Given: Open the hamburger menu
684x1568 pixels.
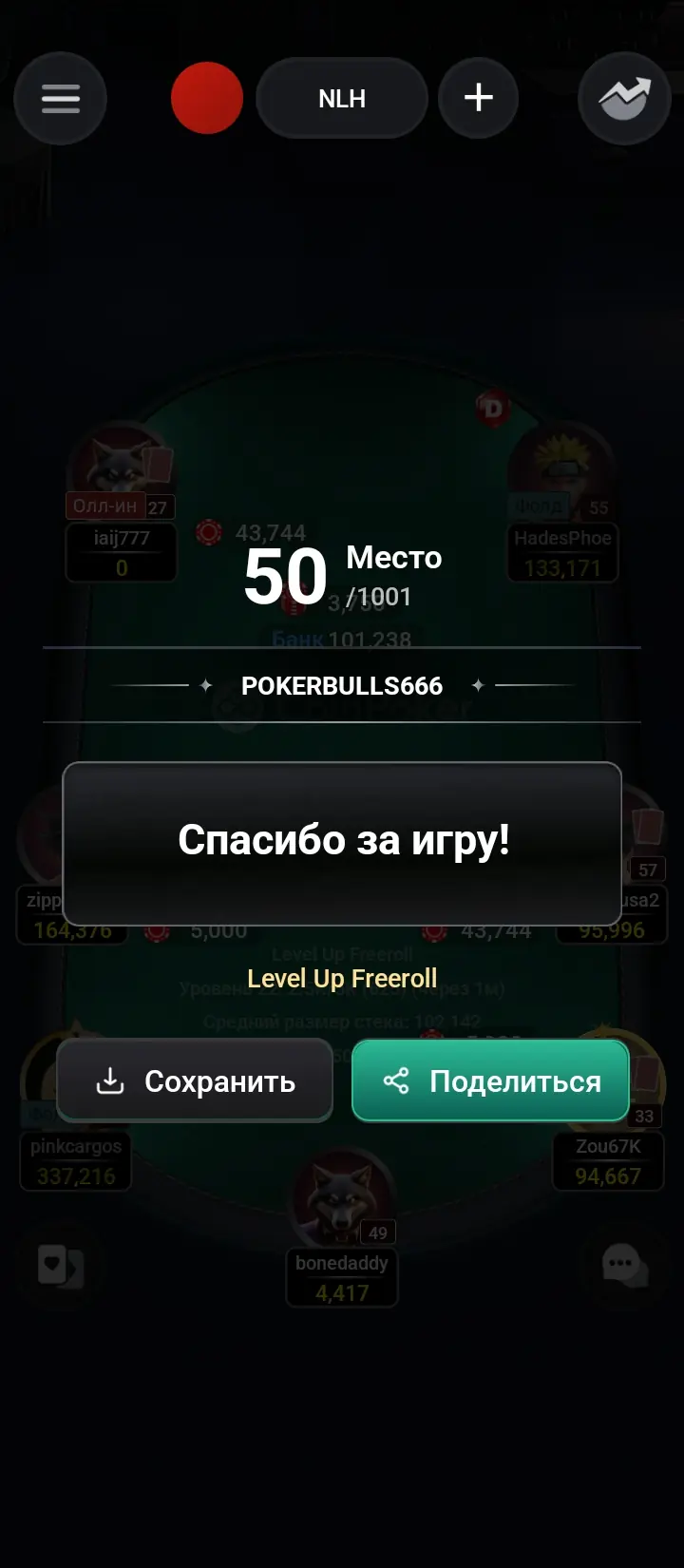Looking at the screenshot, I should [60, 99].
